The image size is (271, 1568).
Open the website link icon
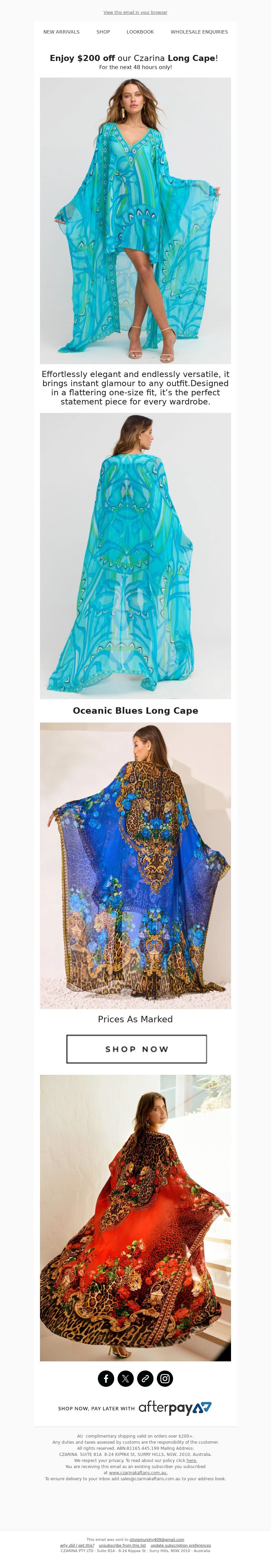tap(145, 1378)
